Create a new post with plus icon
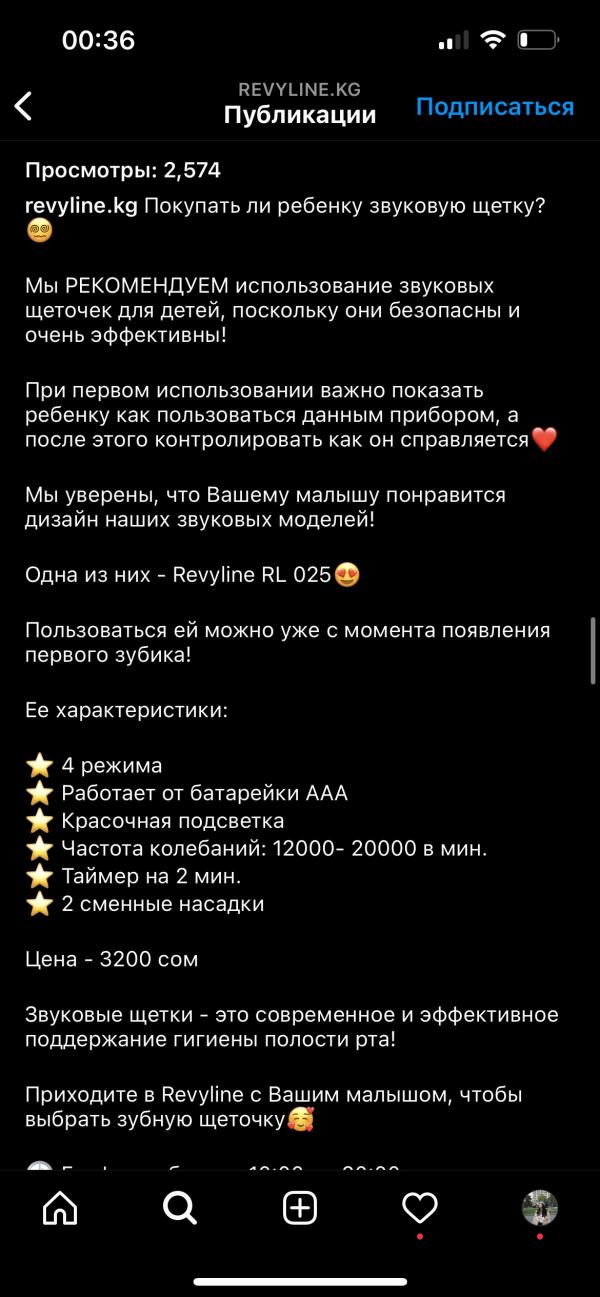The image size is (600, 1297). click(300, 1208)
